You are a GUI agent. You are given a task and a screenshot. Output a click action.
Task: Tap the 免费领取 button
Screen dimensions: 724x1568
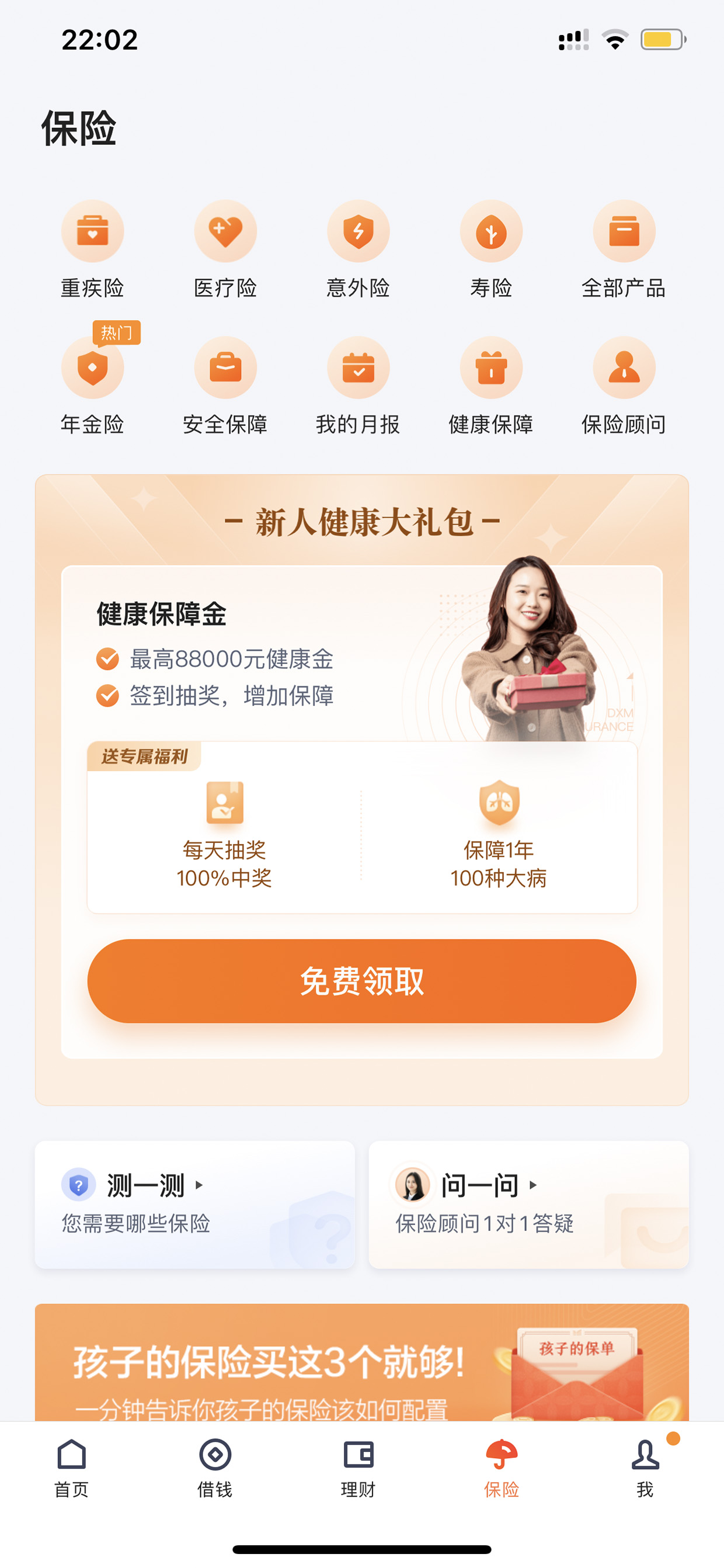pos(362,981)
